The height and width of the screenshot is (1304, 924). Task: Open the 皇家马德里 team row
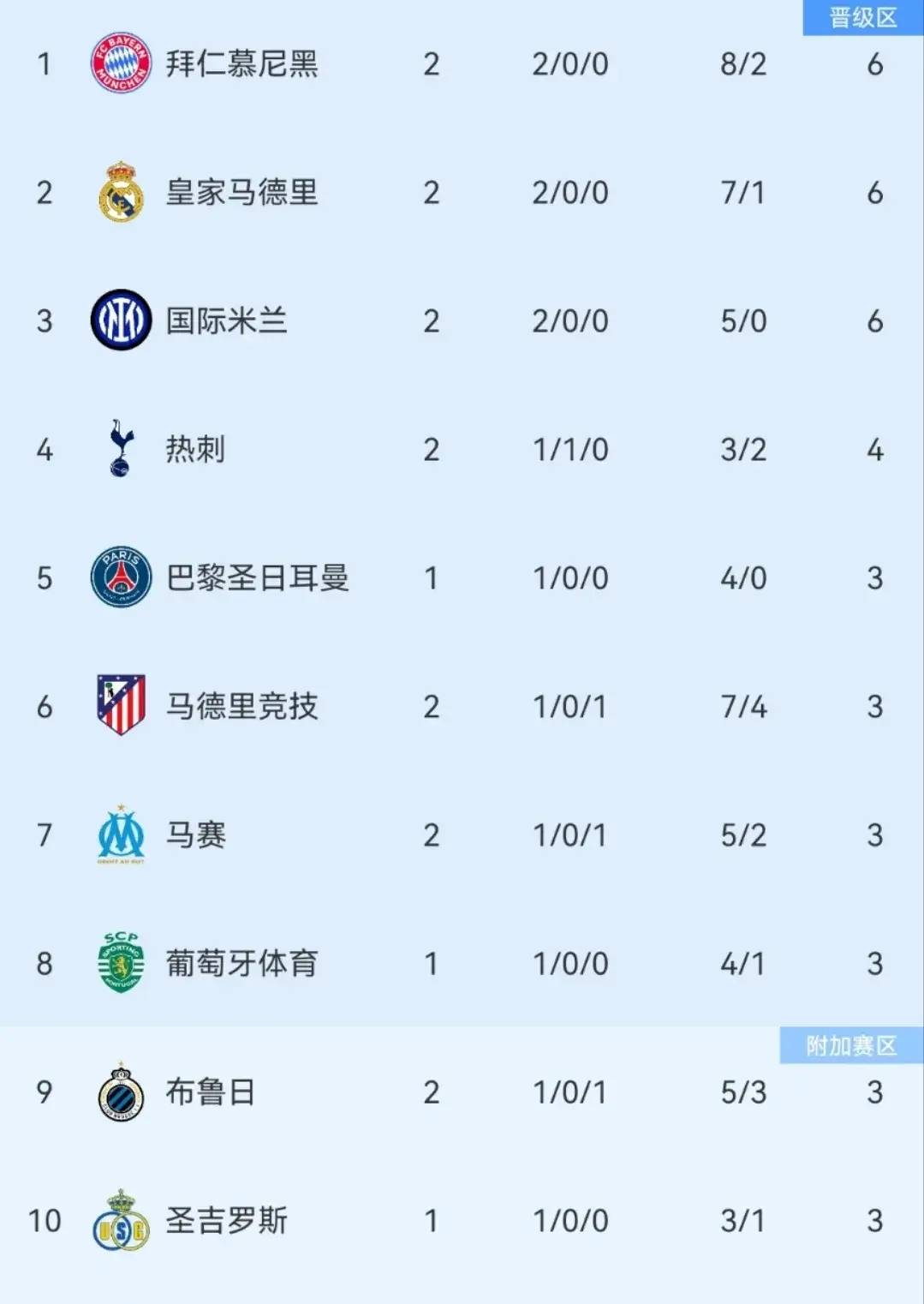(241, 193)
